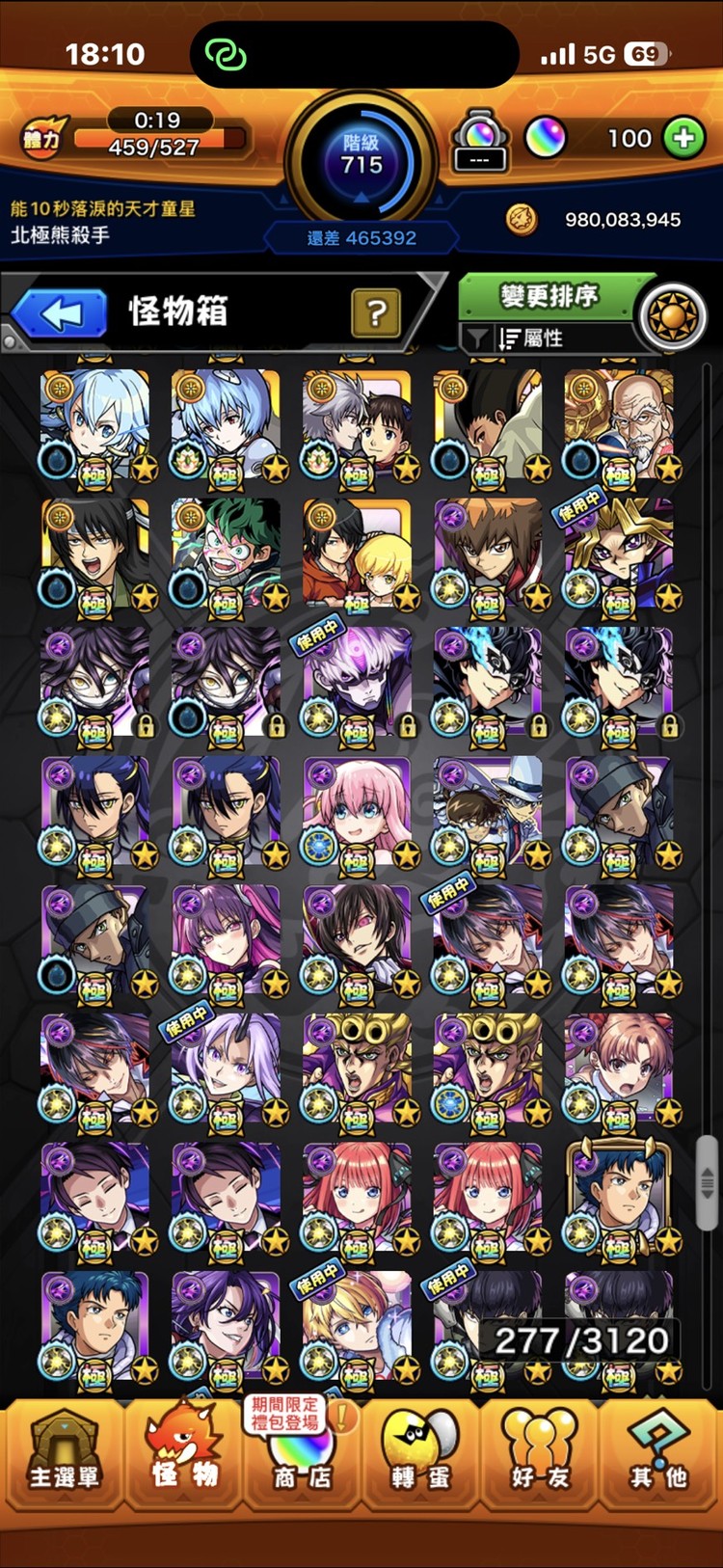
Task: Go to the 轉蛋 gacha tab
Action: 421,1454
